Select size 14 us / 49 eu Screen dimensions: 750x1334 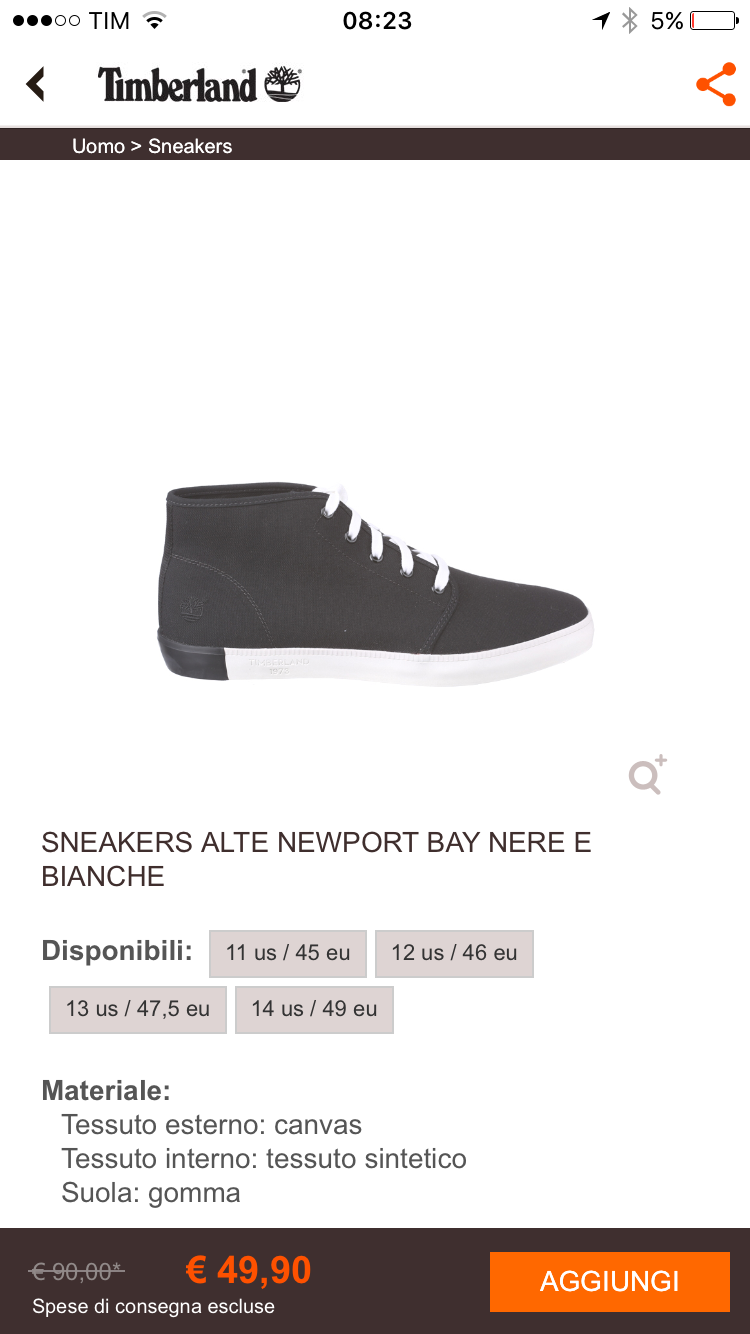pyautogui.click(x=314, y=1009)
